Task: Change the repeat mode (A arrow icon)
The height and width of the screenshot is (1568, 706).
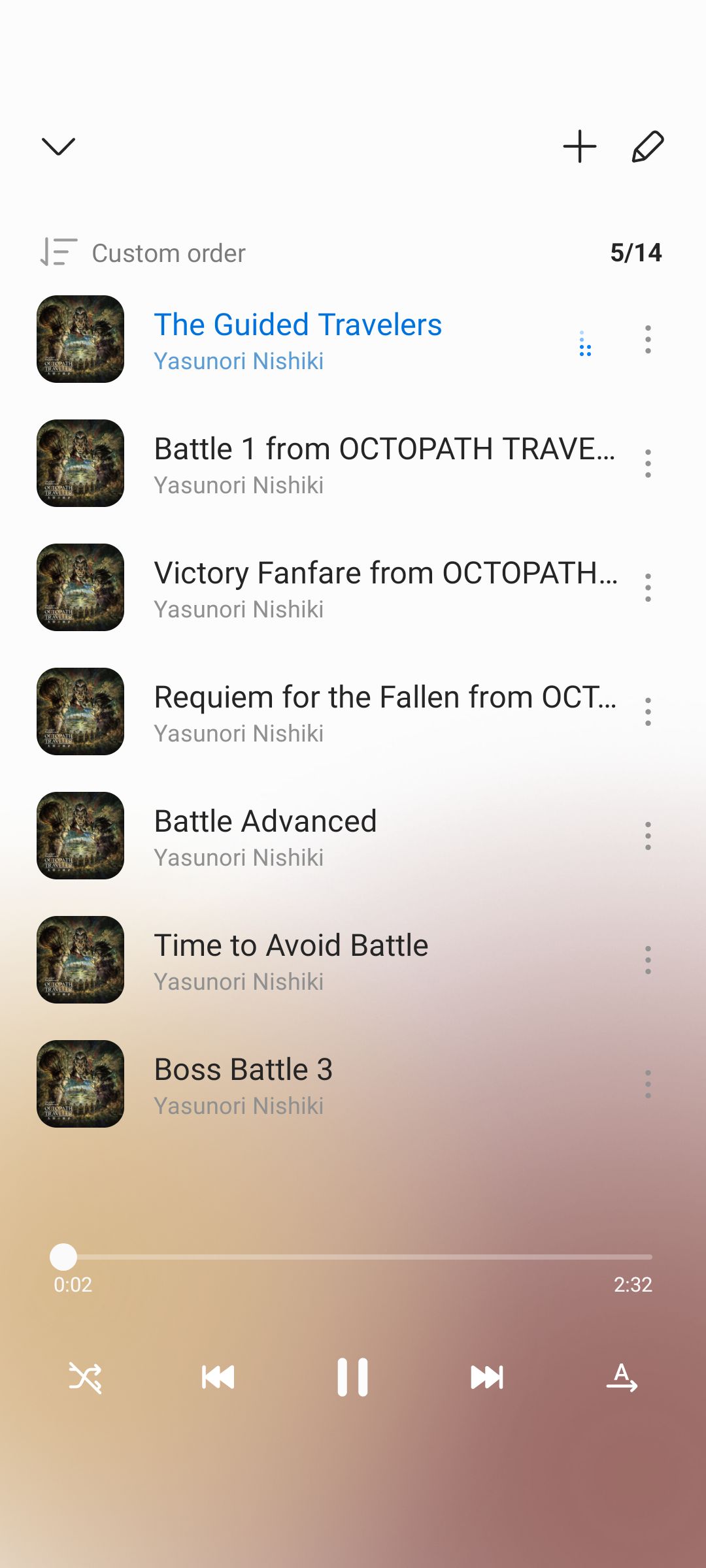Action: point(622,1377)
